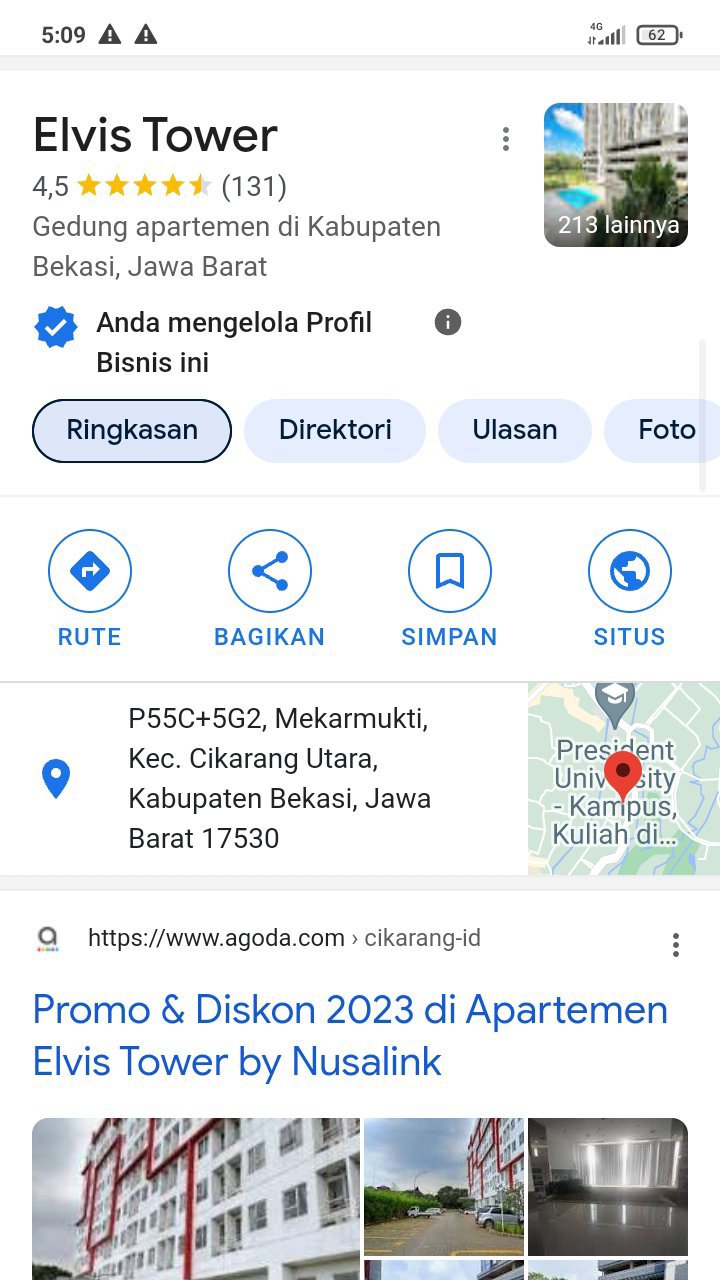
Task: Open the map preview near President University
Action: 623,778
